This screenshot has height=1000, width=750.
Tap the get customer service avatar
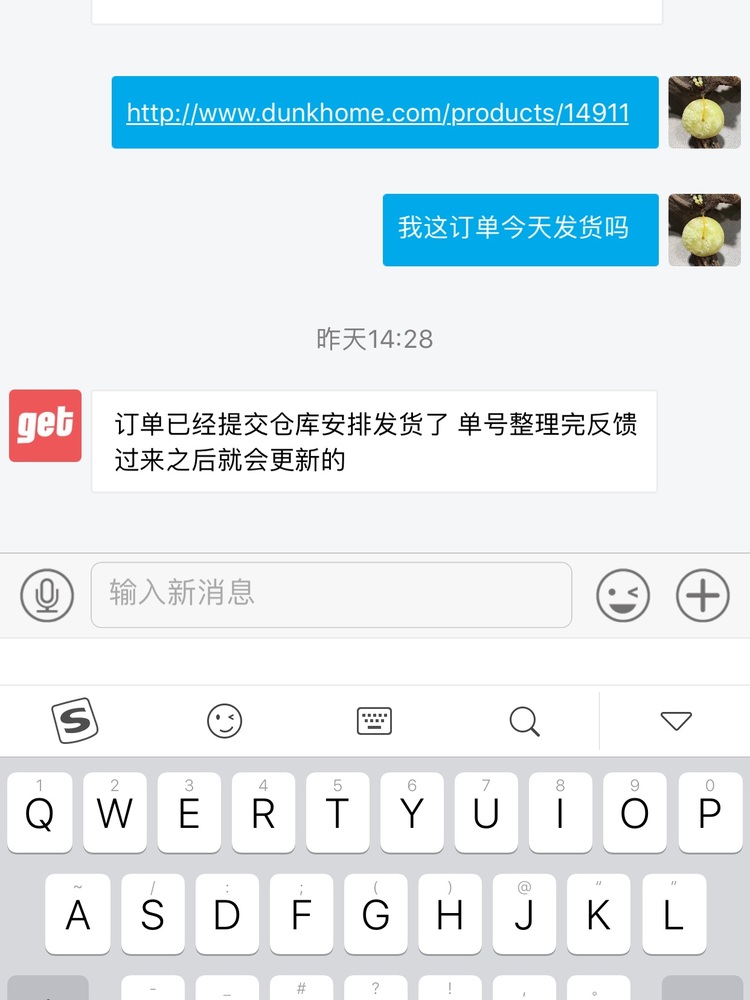tap(45, 426)
